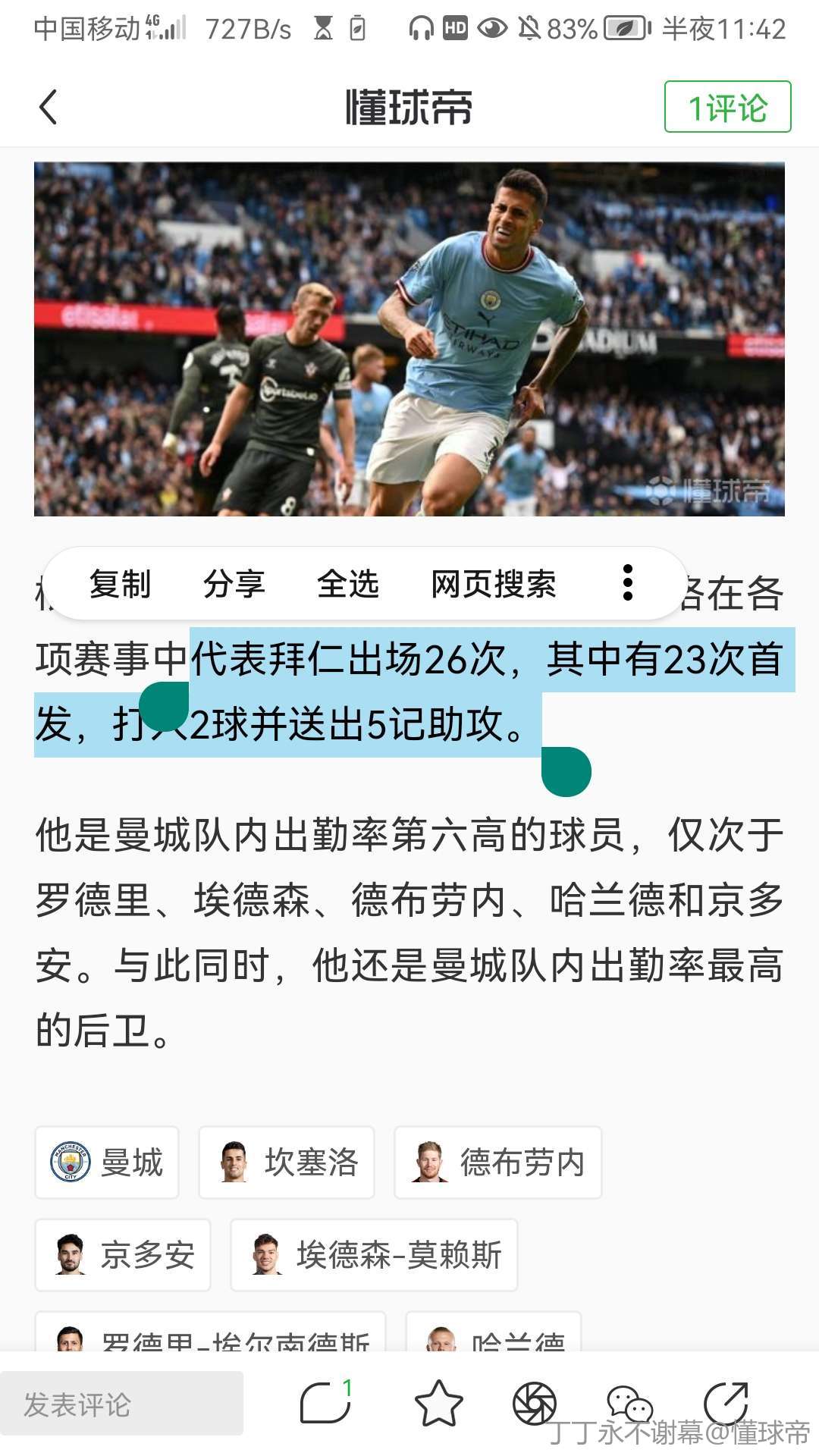Screen dimensions: 819x1456
Task: Open the 京多安 player tag
Action: (123, 1255)
